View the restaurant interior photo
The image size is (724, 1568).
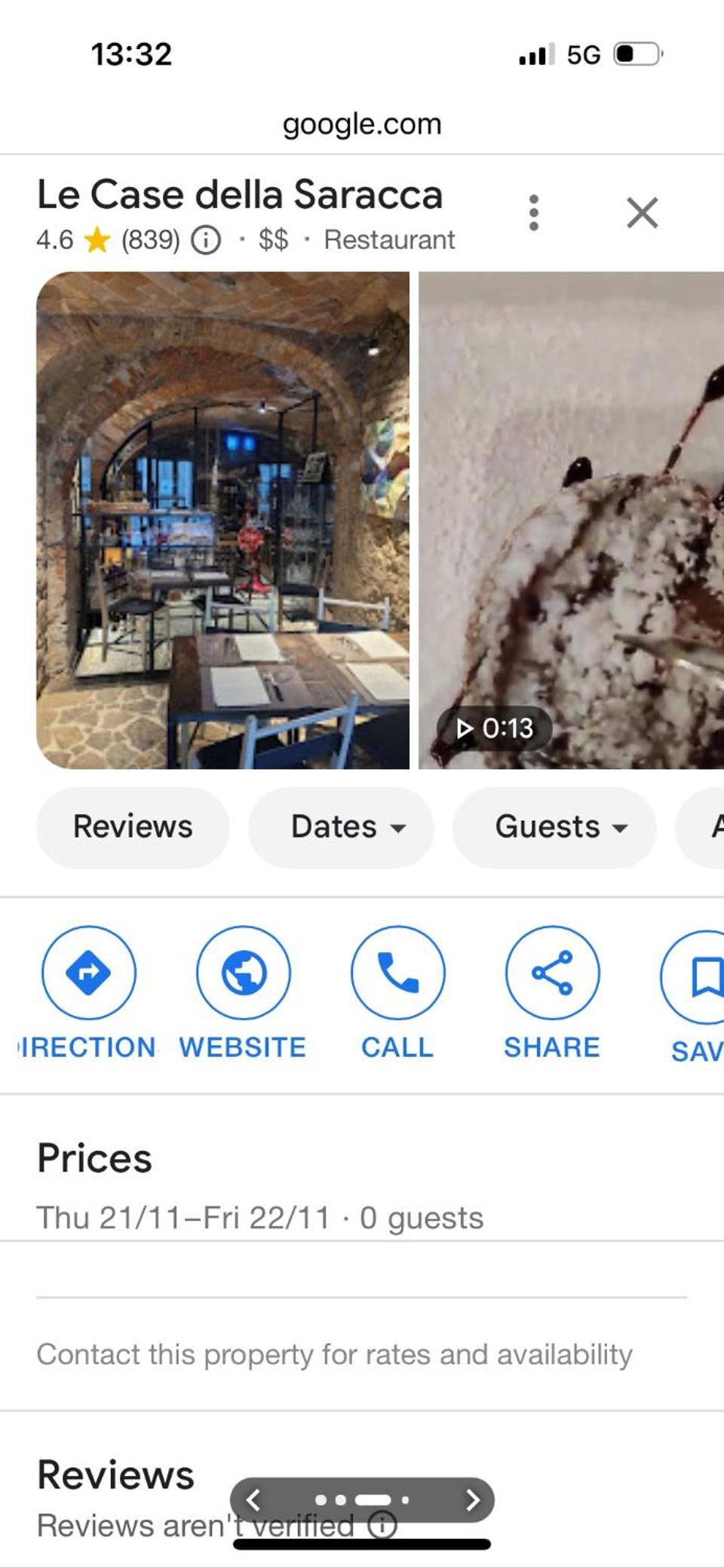click(222, 520)
